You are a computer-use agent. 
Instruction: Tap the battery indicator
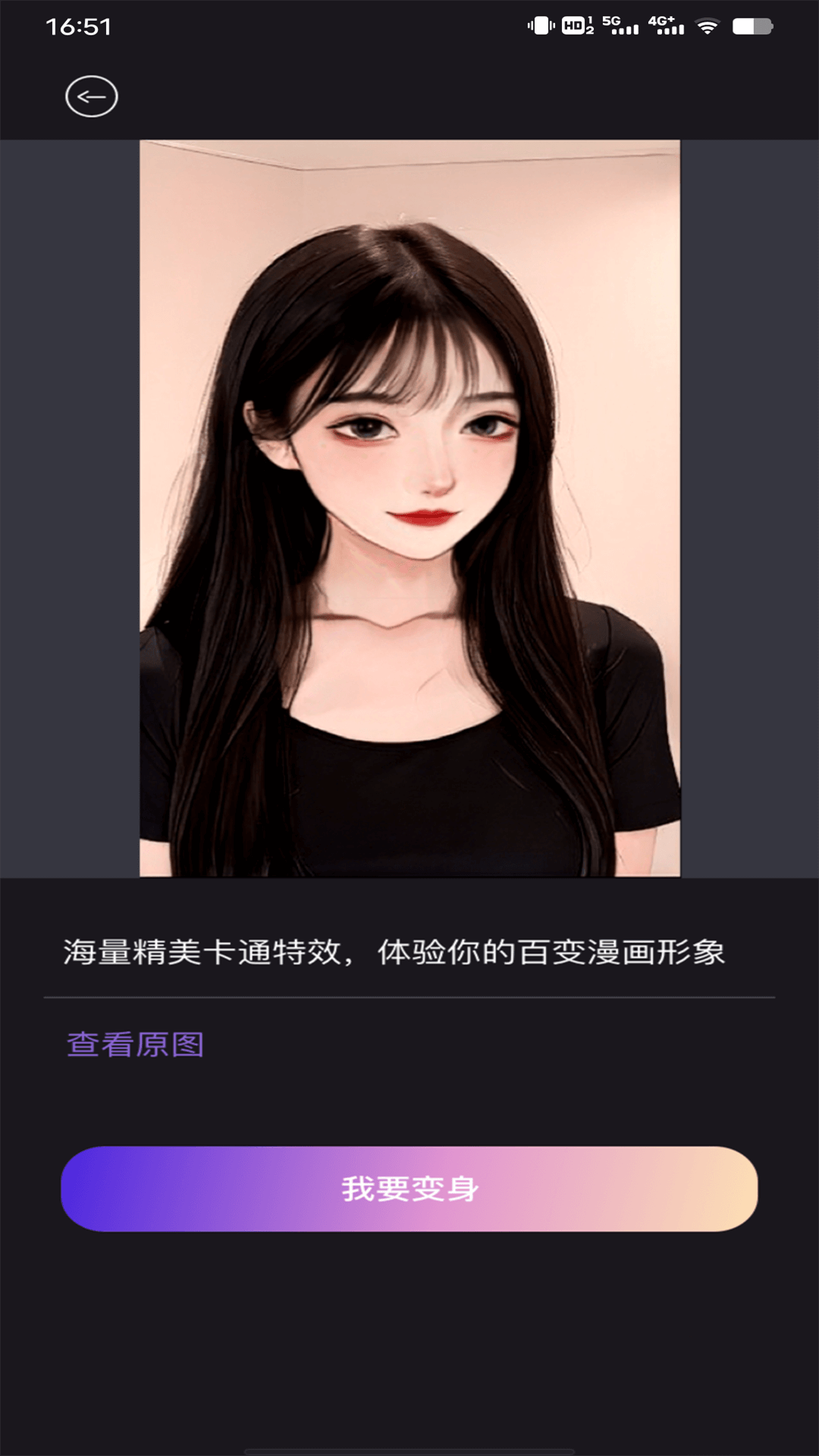753,25
